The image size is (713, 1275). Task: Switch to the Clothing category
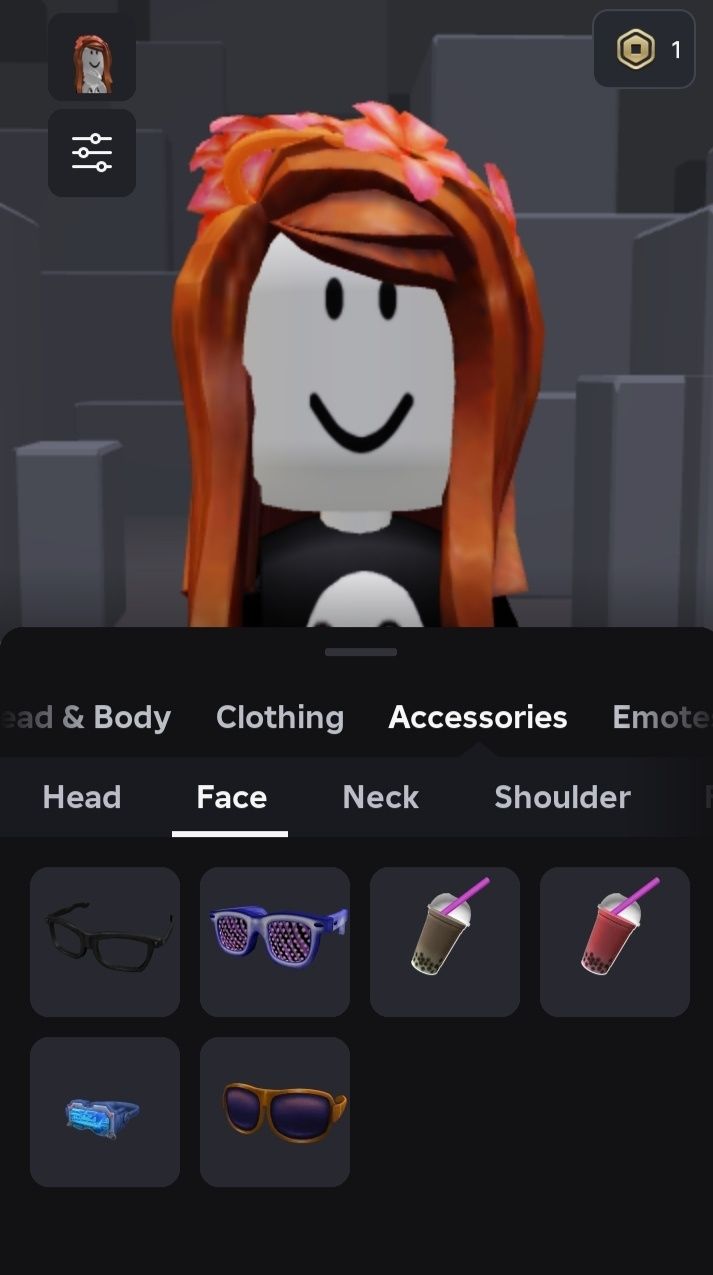pos(280,717)
